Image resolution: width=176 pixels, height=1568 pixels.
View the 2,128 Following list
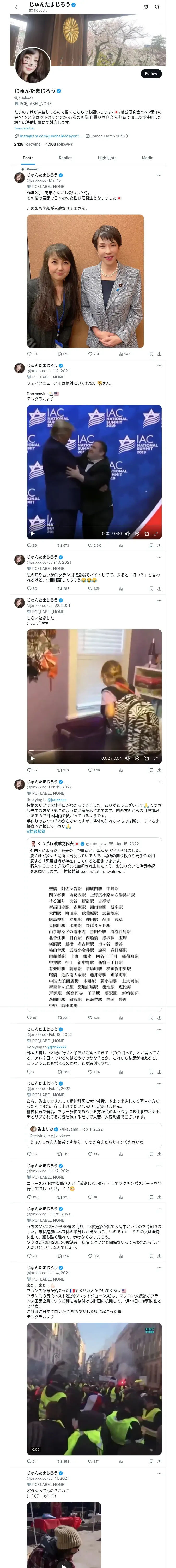(27, 144)
